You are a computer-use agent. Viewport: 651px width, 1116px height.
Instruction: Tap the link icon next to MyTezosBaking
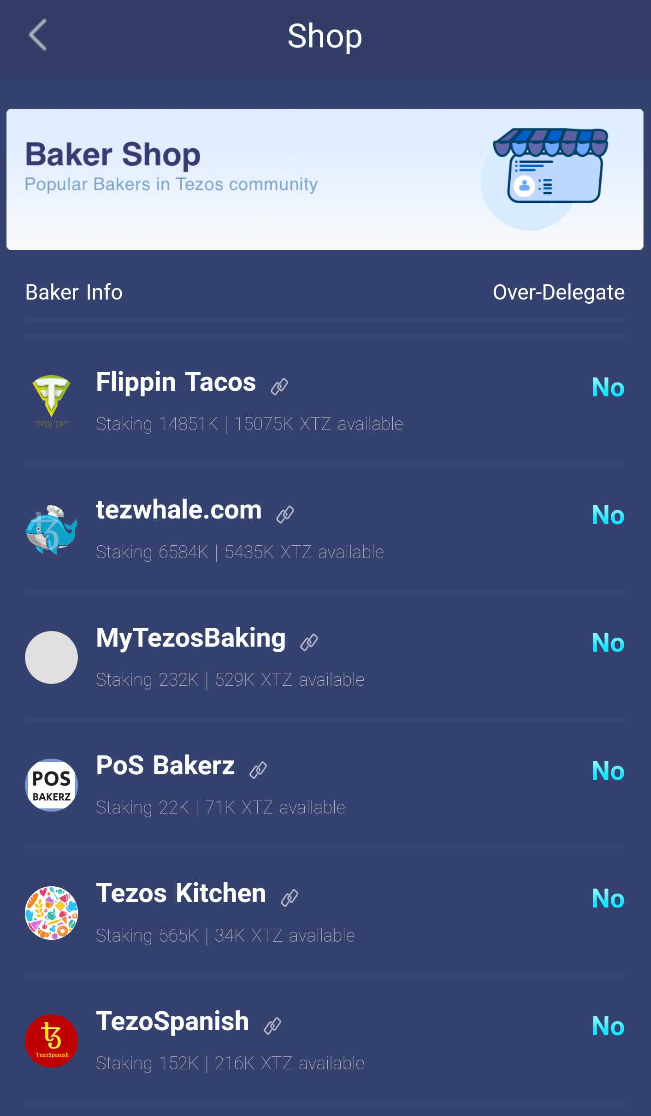coord(309,642)
